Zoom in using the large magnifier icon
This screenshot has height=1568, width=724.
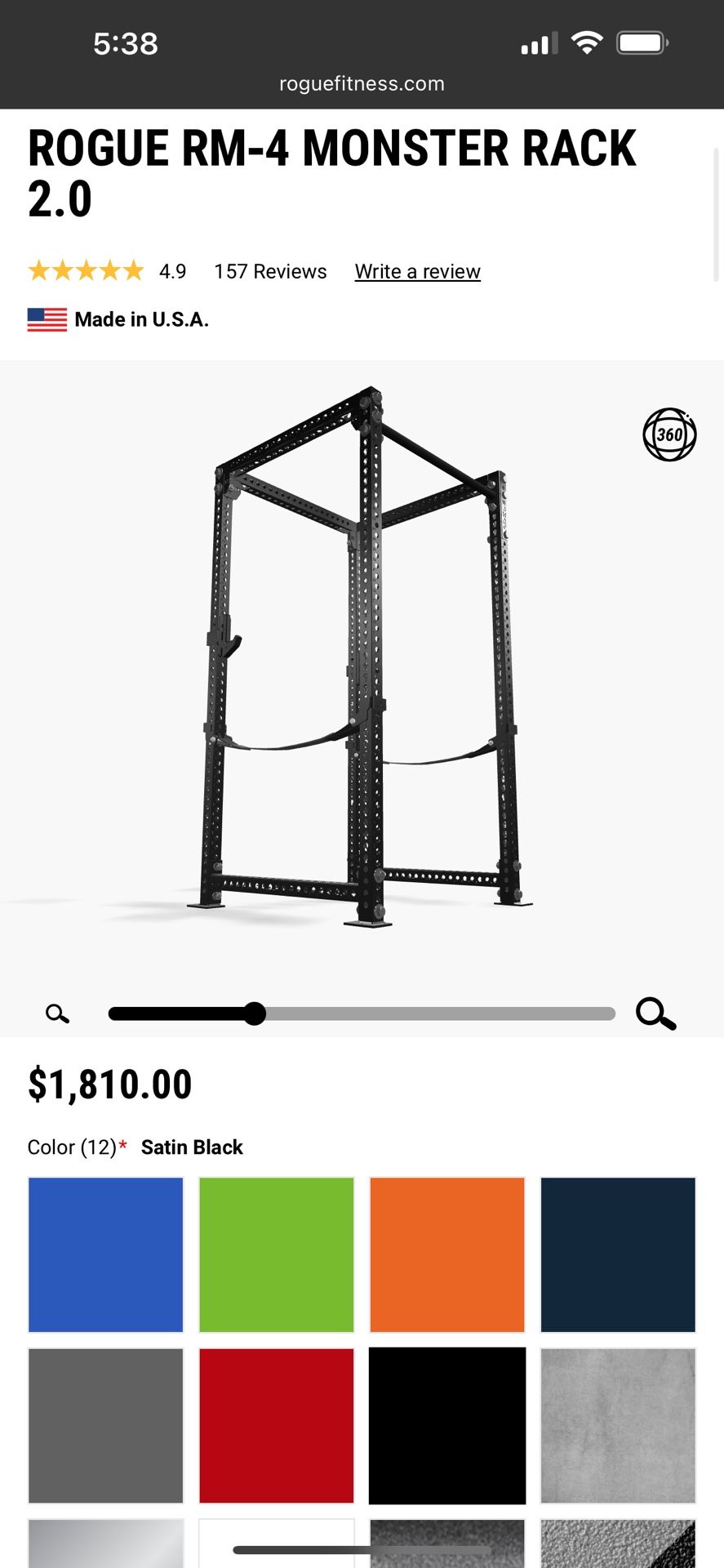coord(655,1013)
